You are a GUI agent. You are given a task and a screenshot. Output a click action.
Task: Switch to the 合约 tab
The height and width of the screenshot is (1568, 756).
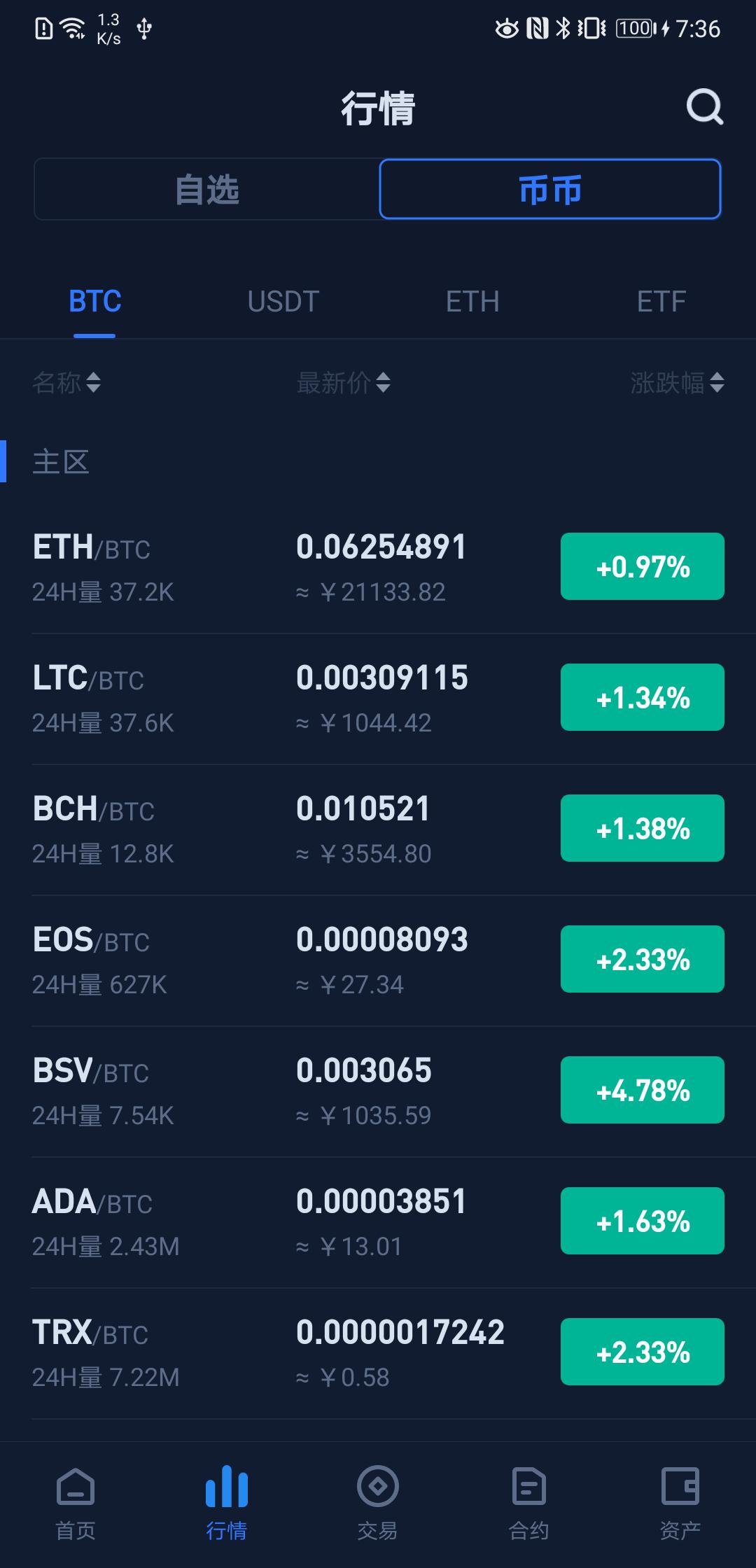point(528,1498)
